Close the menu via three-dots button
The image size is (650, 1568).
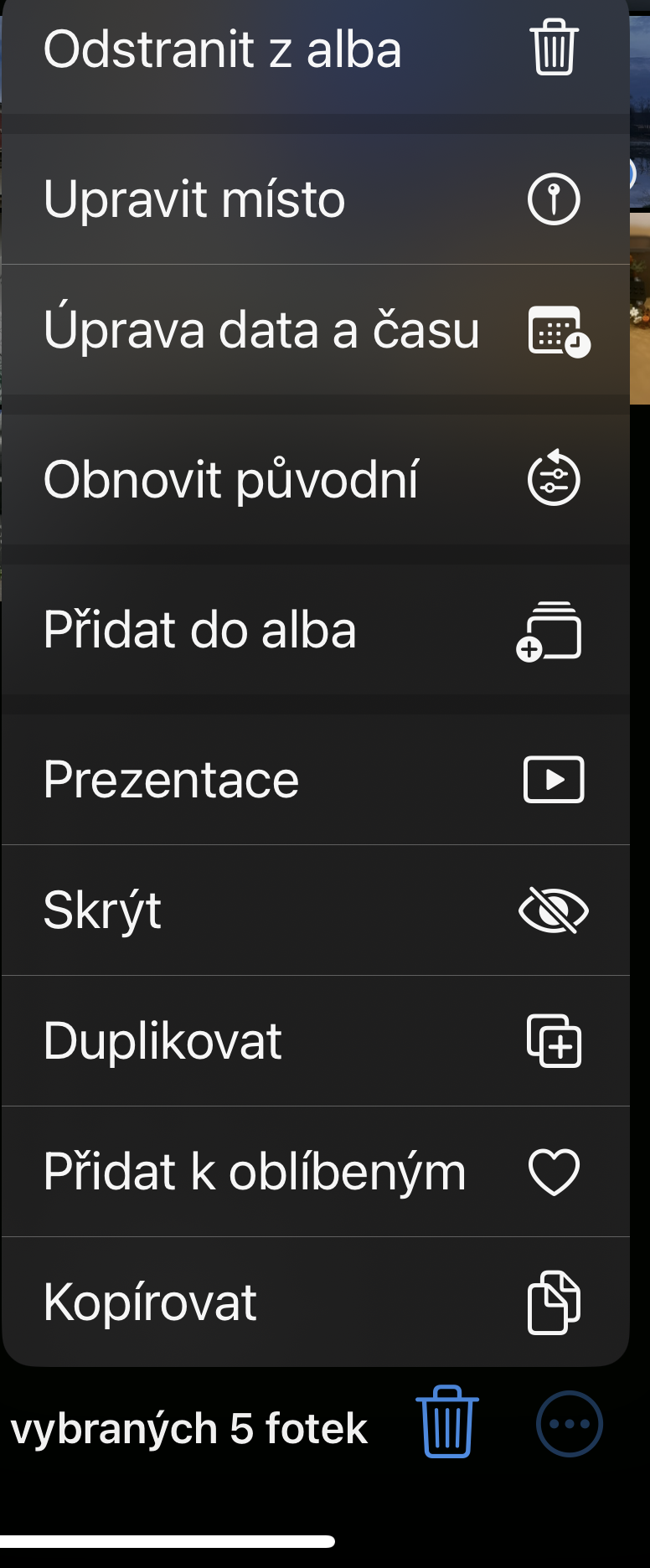coord(570,1424)
